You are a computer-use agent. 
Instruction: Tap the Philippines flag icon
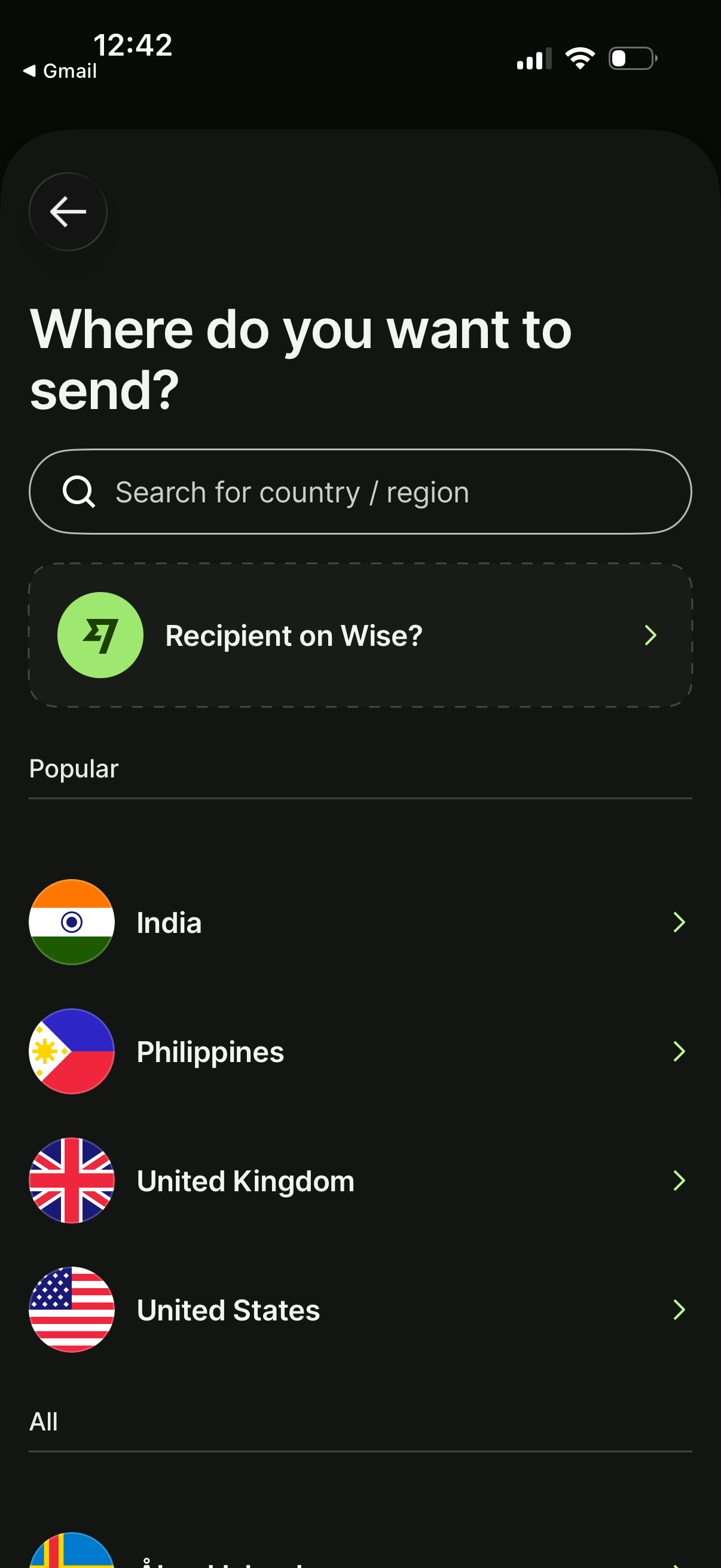71,1051
